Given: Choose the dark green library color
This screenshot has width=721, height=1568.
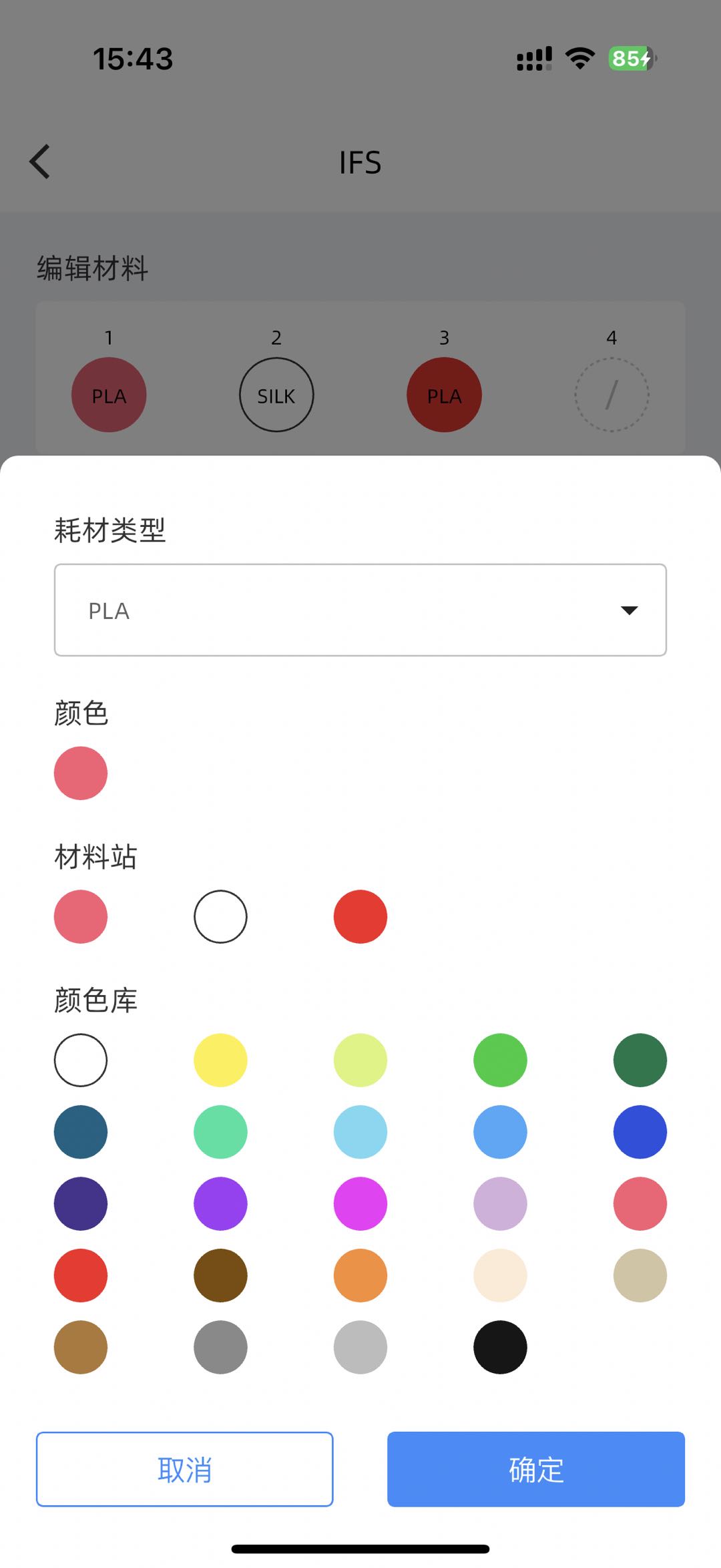Looking at the screenshot, I should 640,1060.
